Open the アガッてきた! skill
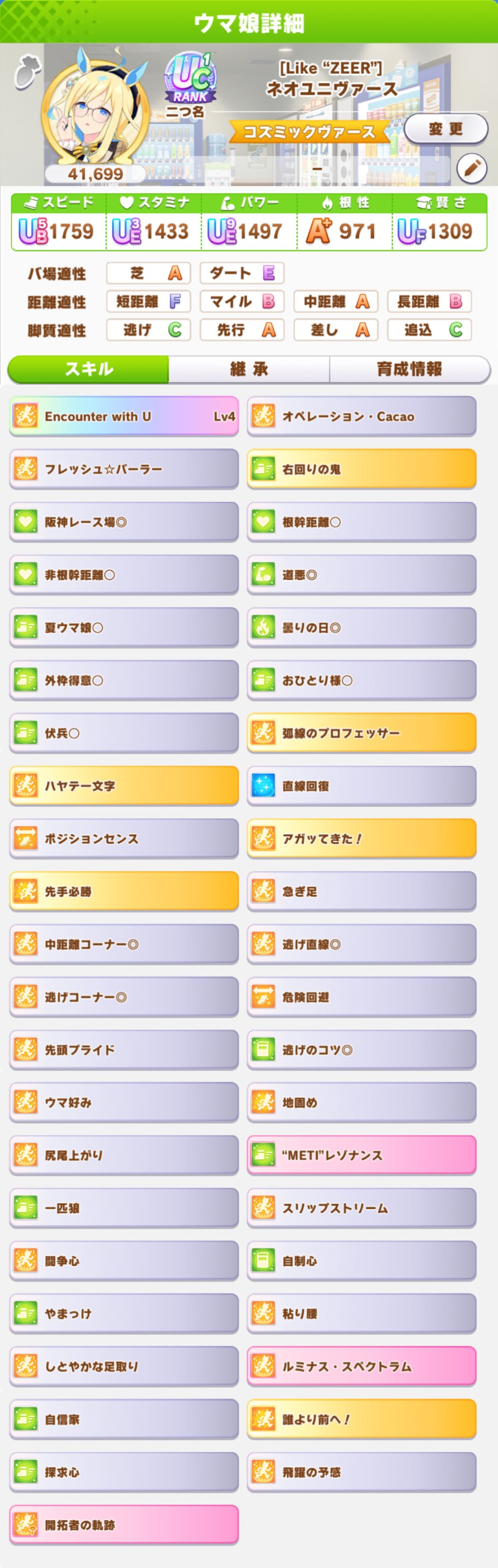The width and height of the screenshot is (498, 1568). (x=361, y=839)
